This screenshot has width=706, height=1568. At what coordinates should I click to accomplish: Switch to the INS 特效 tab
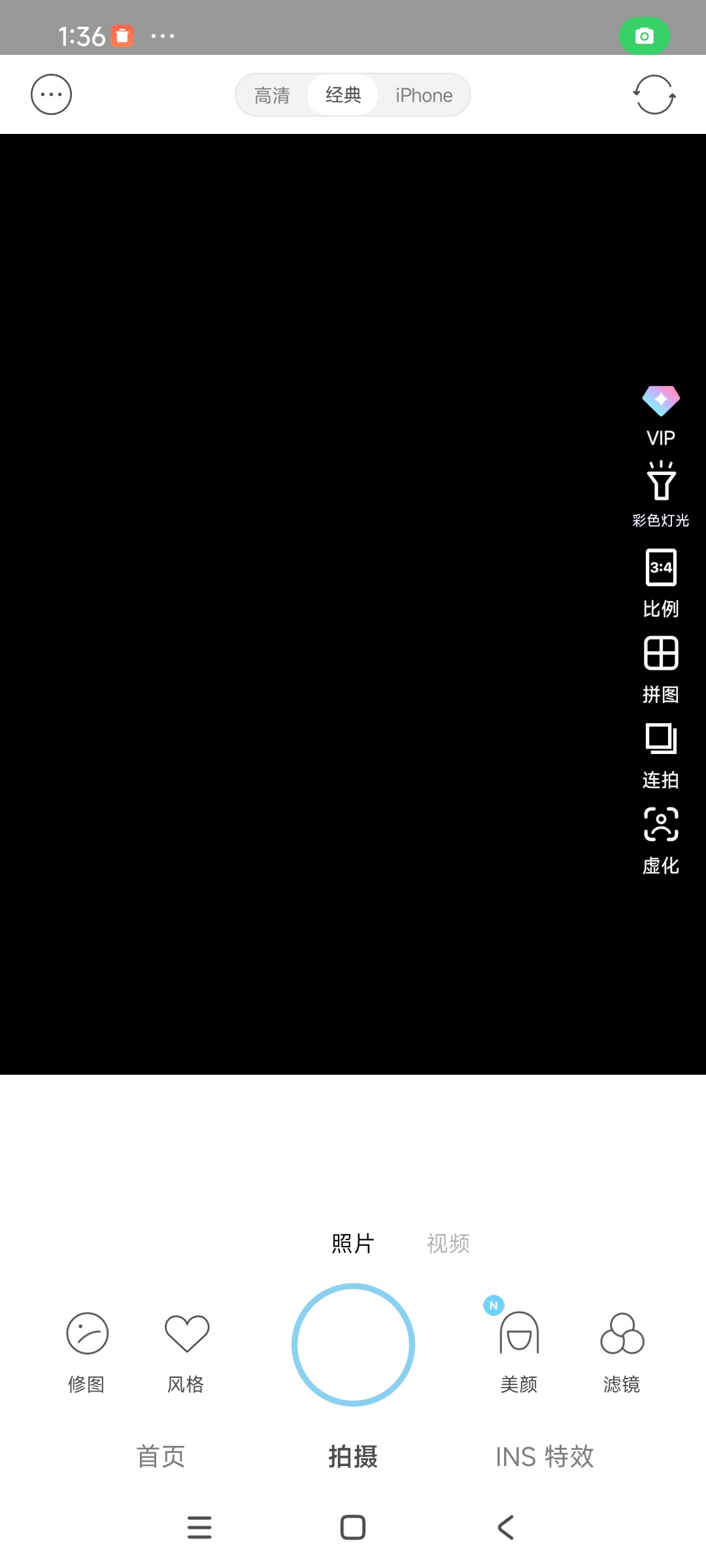pyautogui.click(x=545, y=1457)
